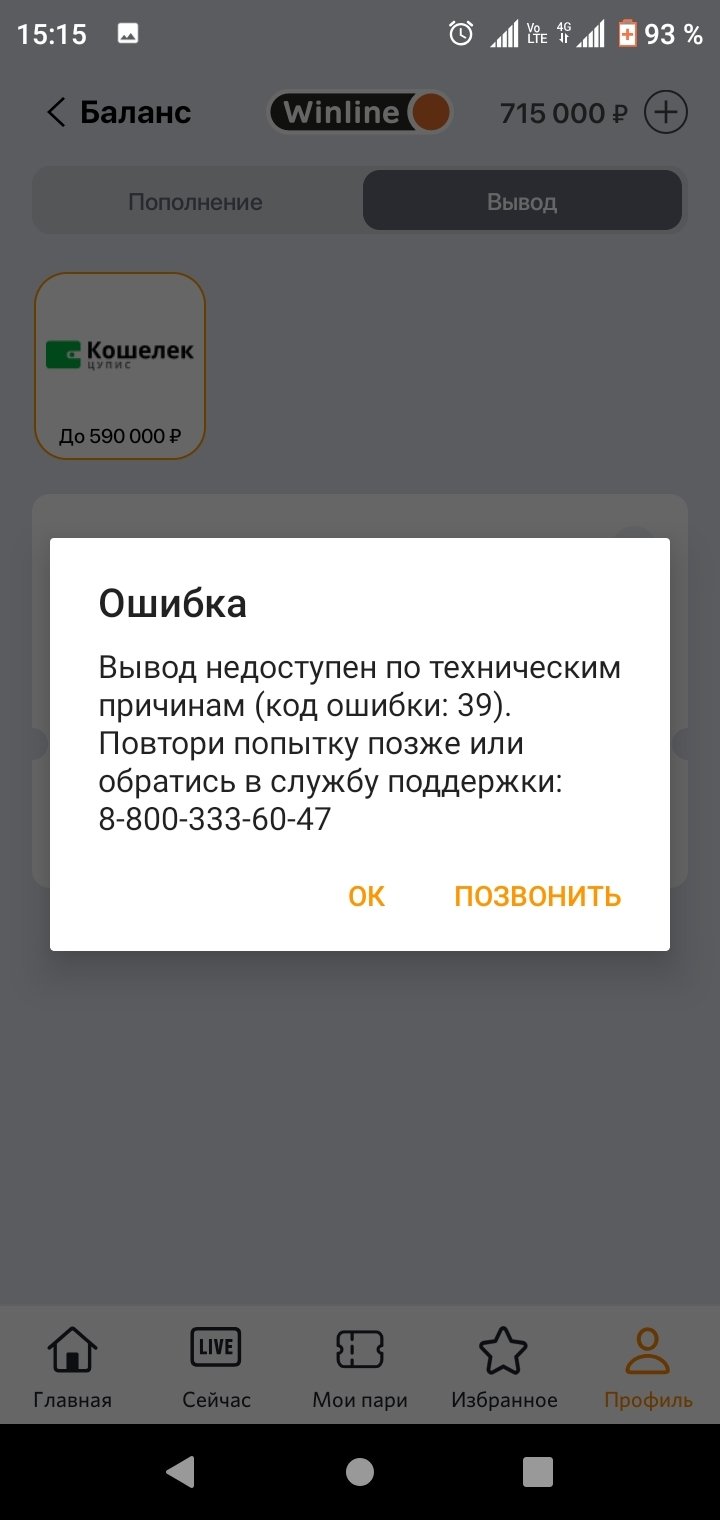The image size is (720, 1520).
Task: Dismiss the error dialog with OK
Action: point(366,896)
